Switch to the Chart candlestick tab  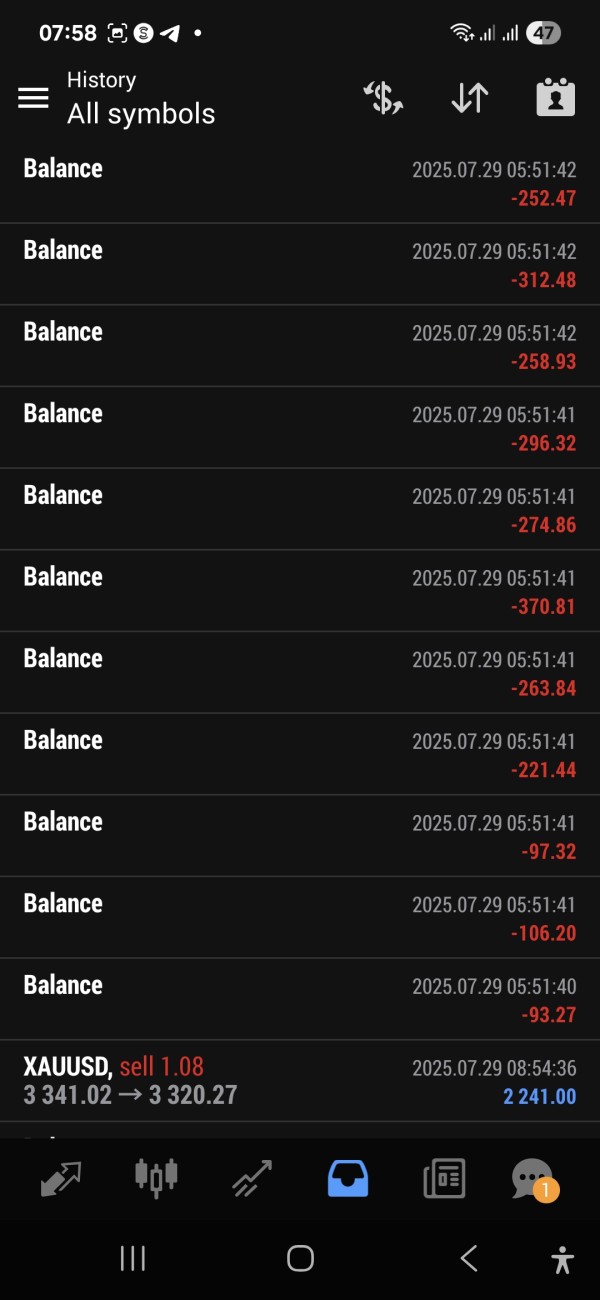(x=156, y=1177)
